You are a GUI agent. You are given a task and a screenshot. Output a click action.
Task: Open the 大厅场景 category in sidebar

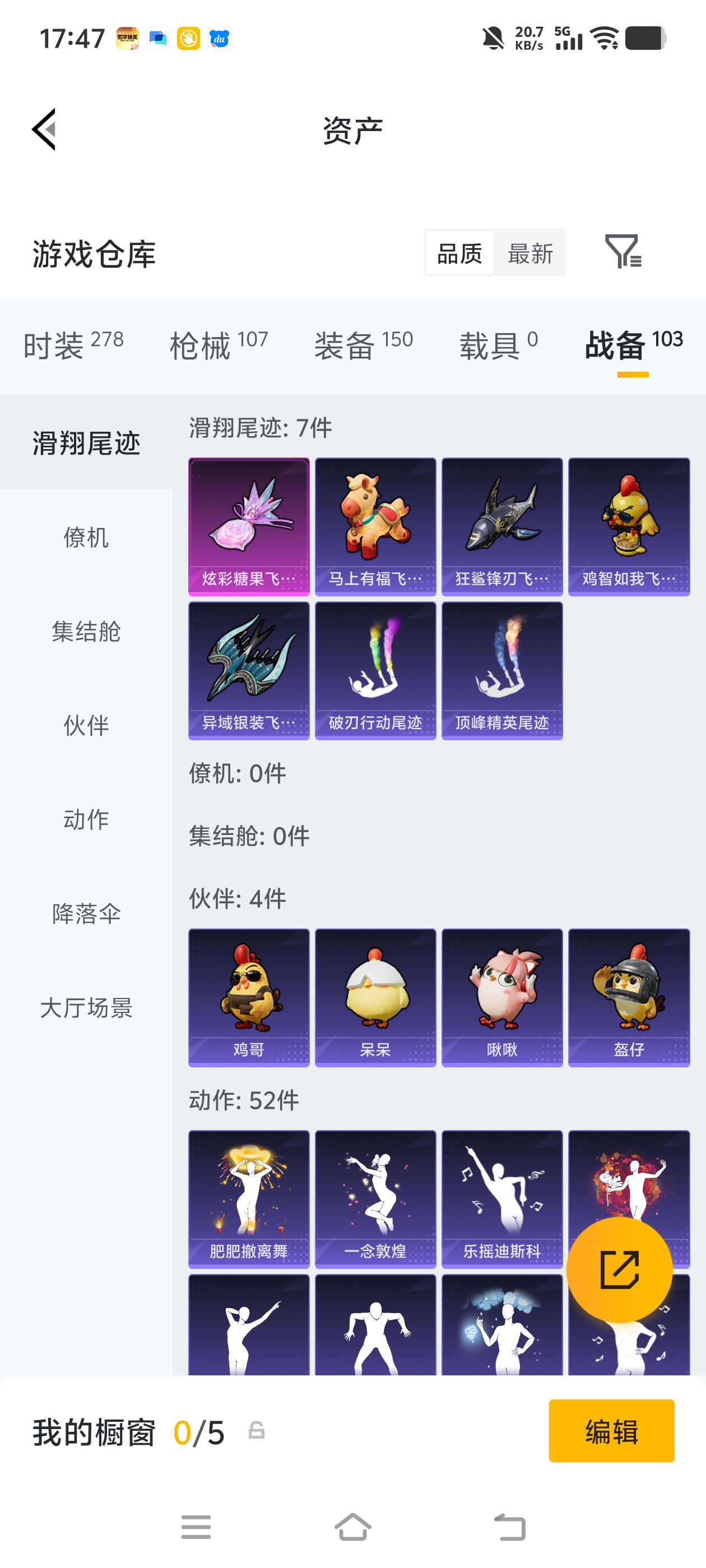[x=86, y=1008]
